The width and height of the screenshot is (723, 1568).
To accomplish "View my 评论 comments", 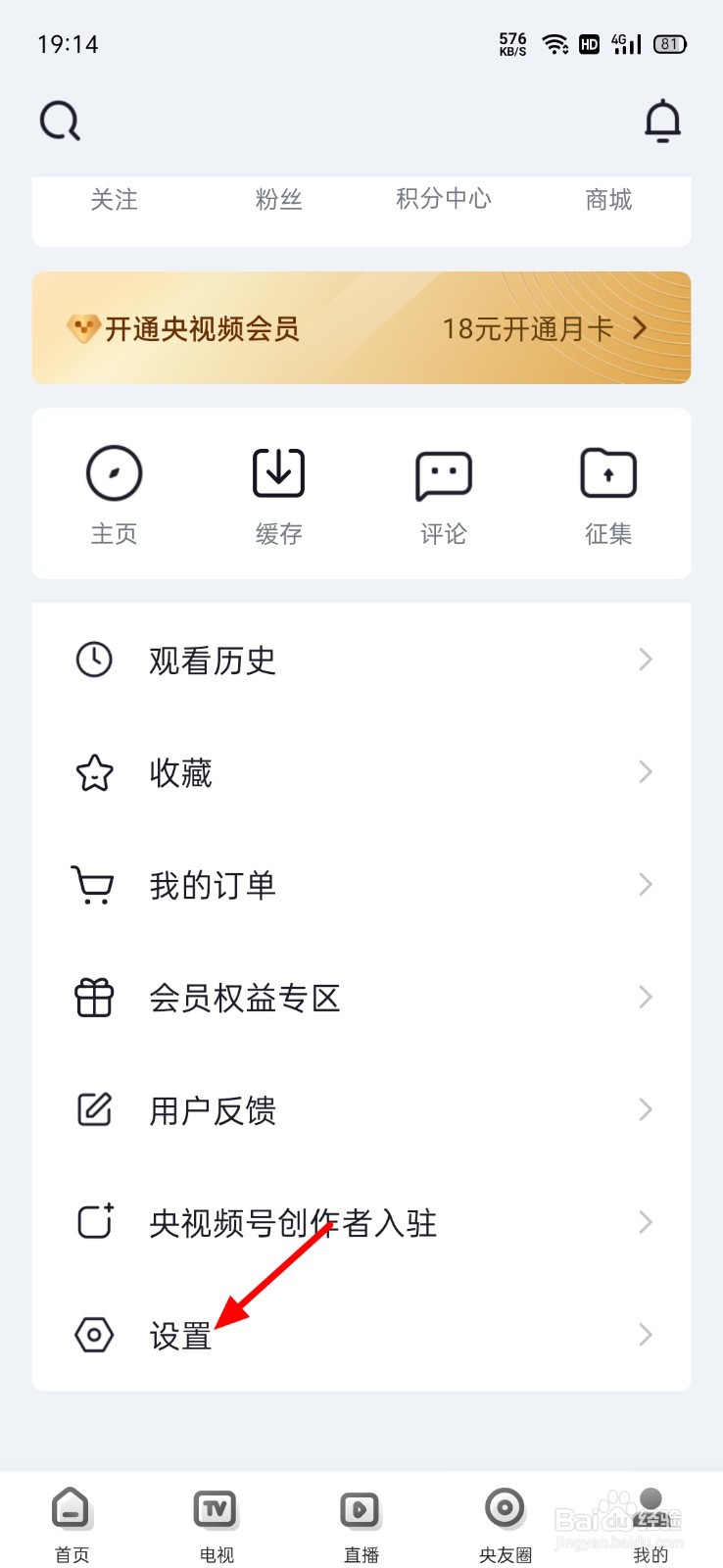I will point(444,495).
